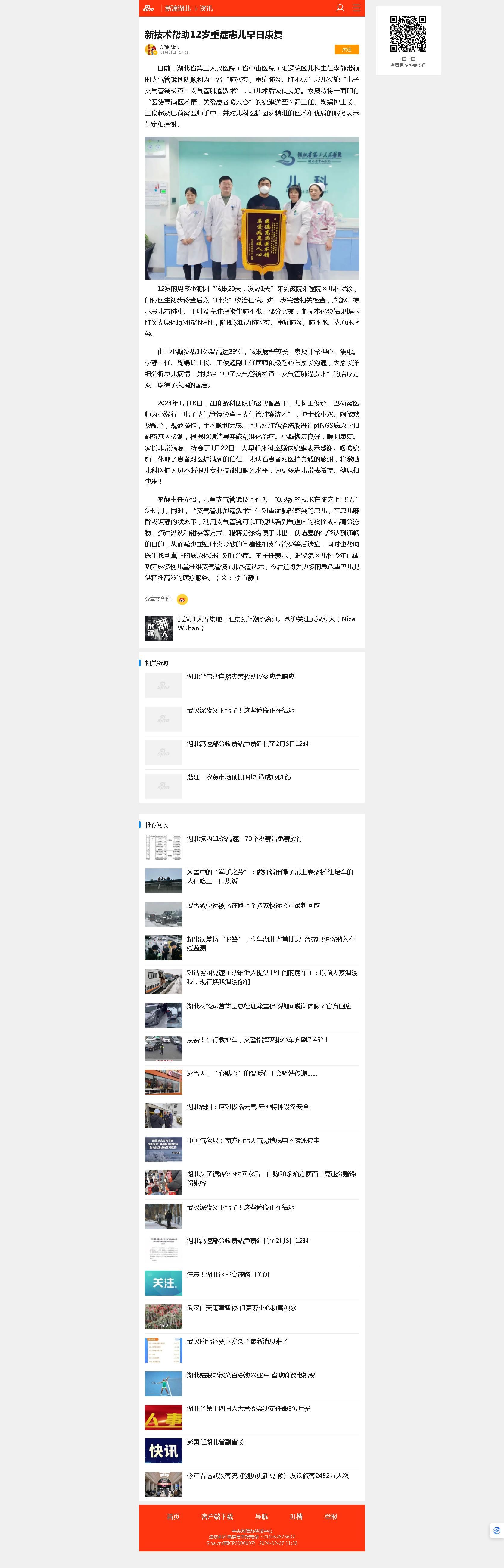Open 暴雪致快递被堵在路上 article
The height and width of the screenshot is (1568, 504).
pos(253,906)
